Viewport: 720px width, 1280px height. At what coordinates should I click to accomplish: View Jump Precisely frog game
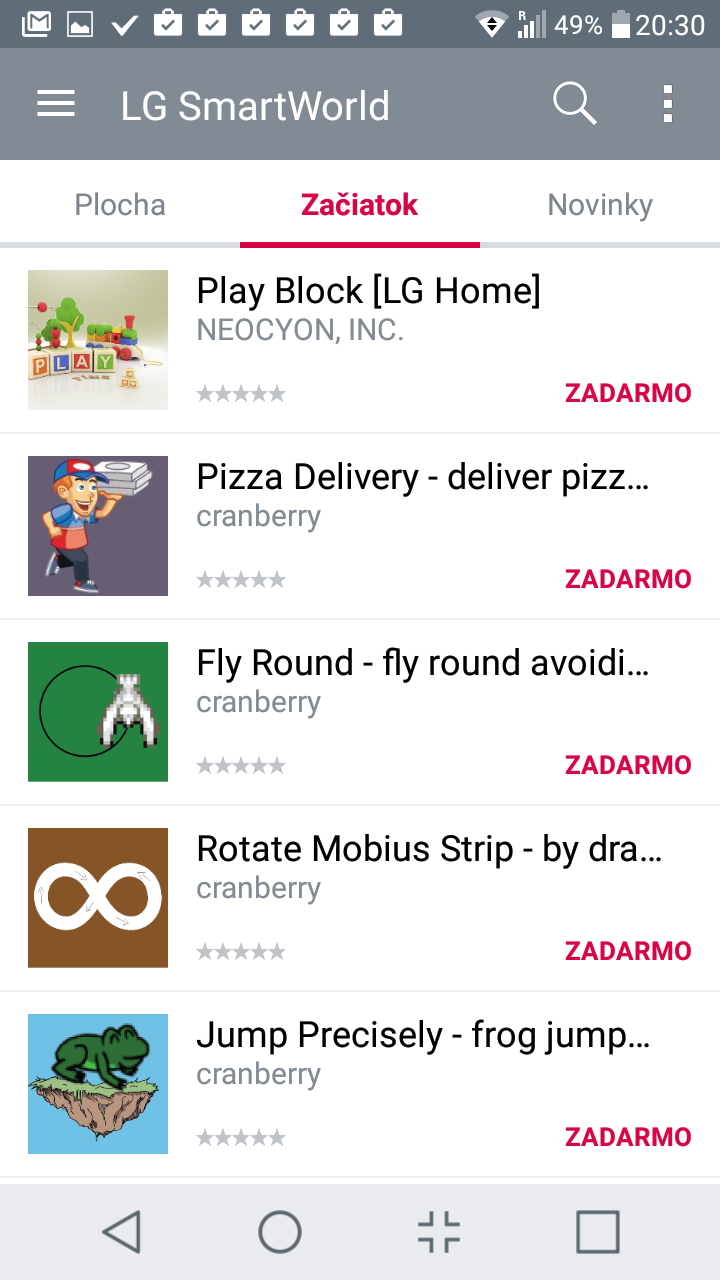[360, 1084]
